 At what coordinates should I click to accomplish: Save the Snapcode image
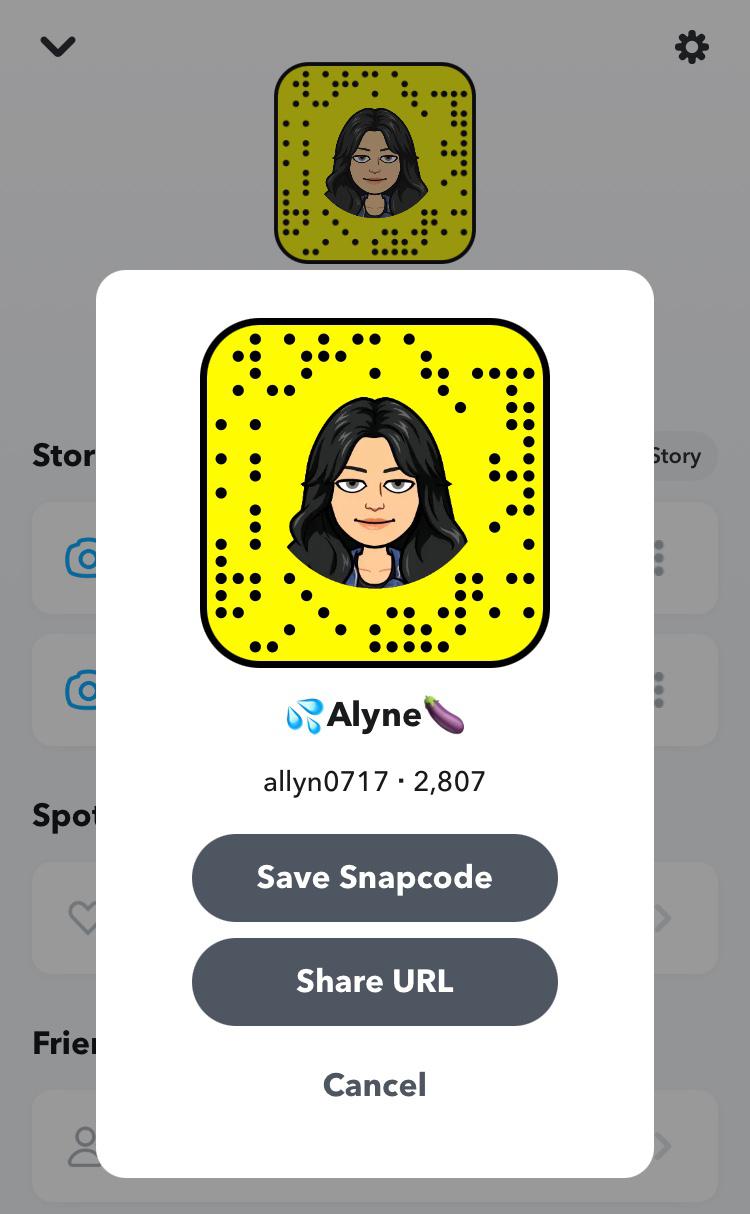374,877
